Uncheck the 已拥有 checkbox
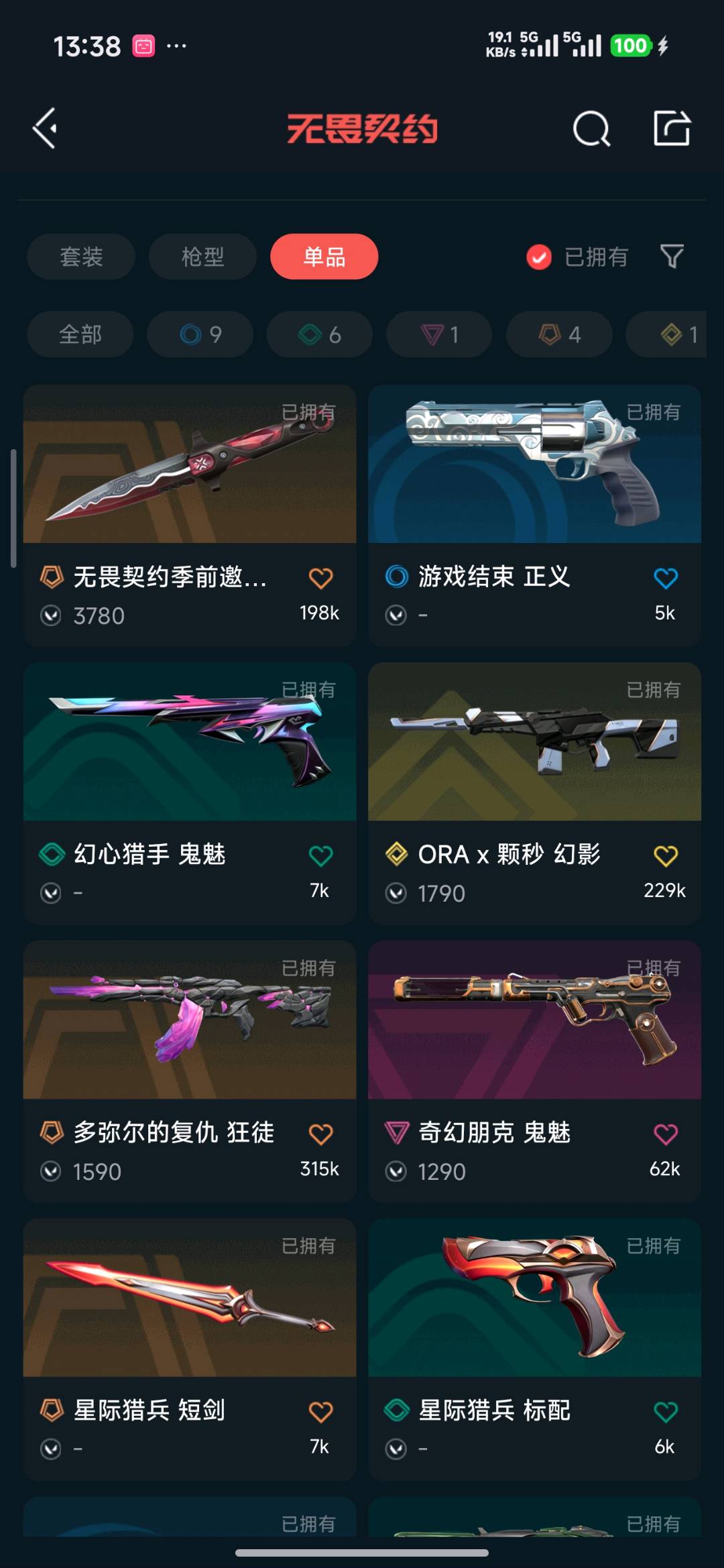Viewport: 724px width, 1568px height. tap(539, 256)
